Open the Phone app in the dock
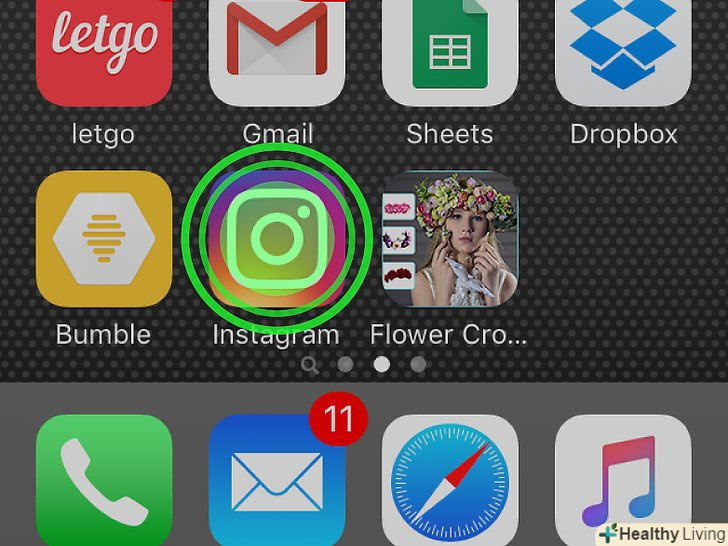The image size is (728, 546). [x=104, y=482]
